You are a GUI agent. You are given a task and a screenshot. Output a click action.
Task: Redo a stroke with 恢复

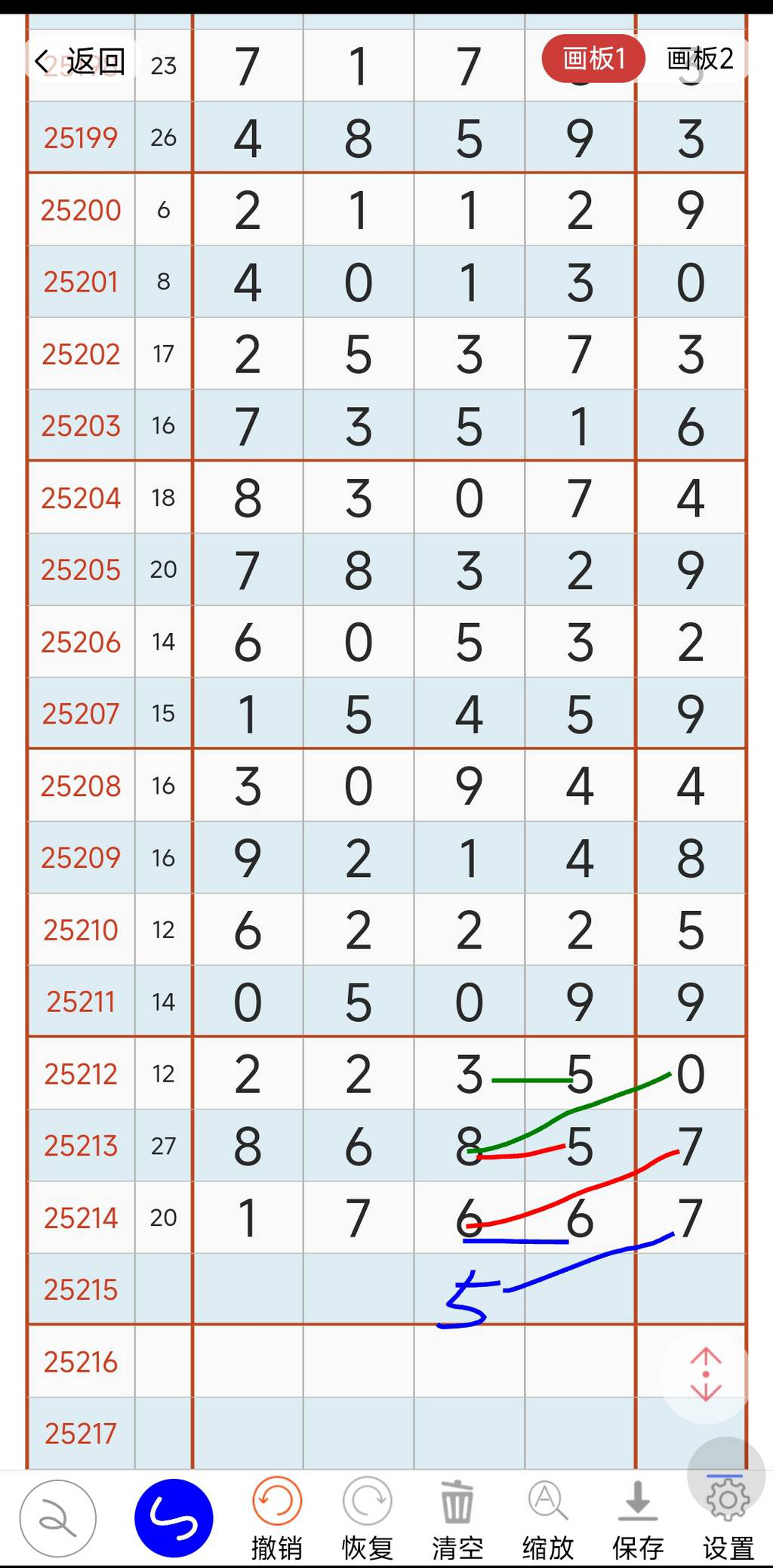367,1518
